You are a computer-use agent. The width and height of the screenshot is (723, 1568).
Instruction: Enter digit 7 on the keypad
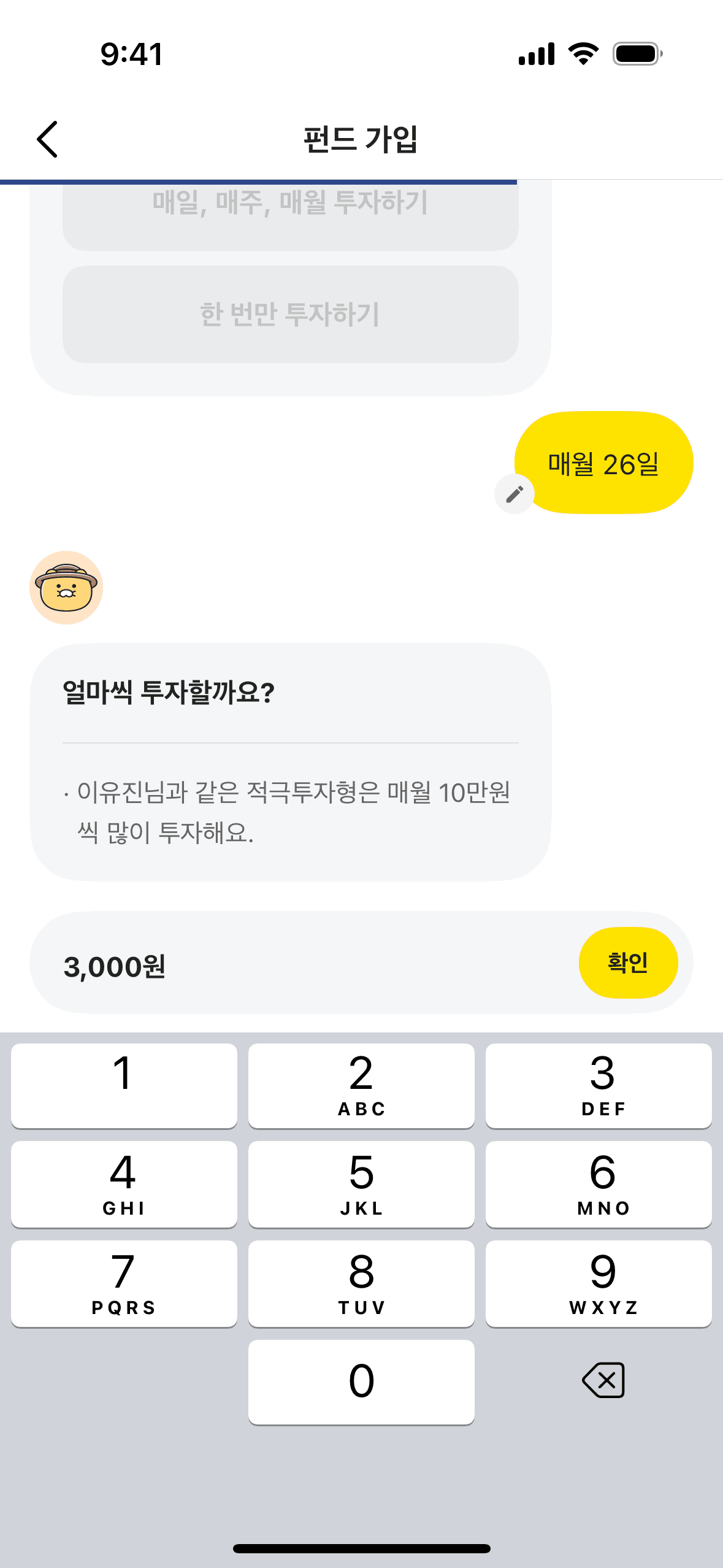[124, 1283]
